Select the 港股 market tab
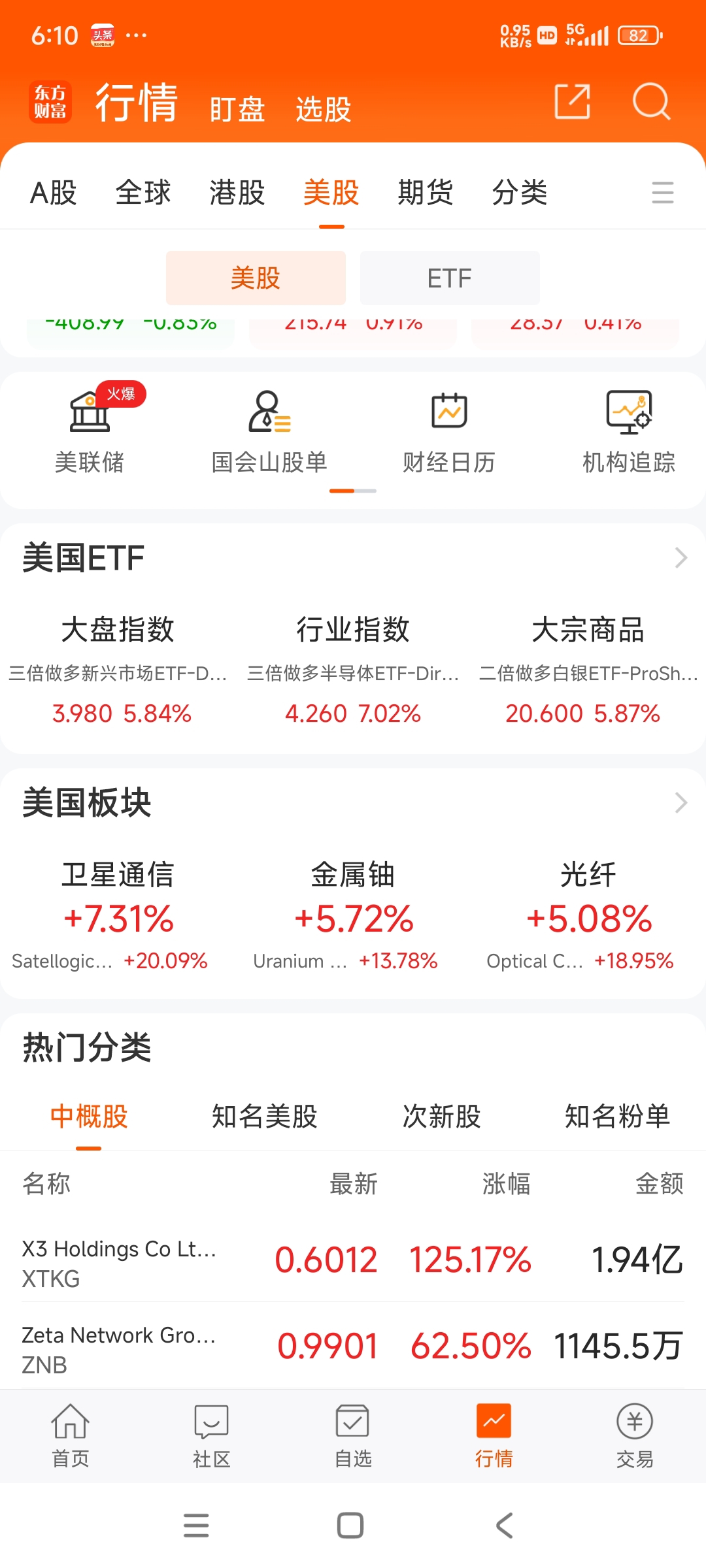The height and width of the screenshot is (1568, 706). tap(237, 193)
